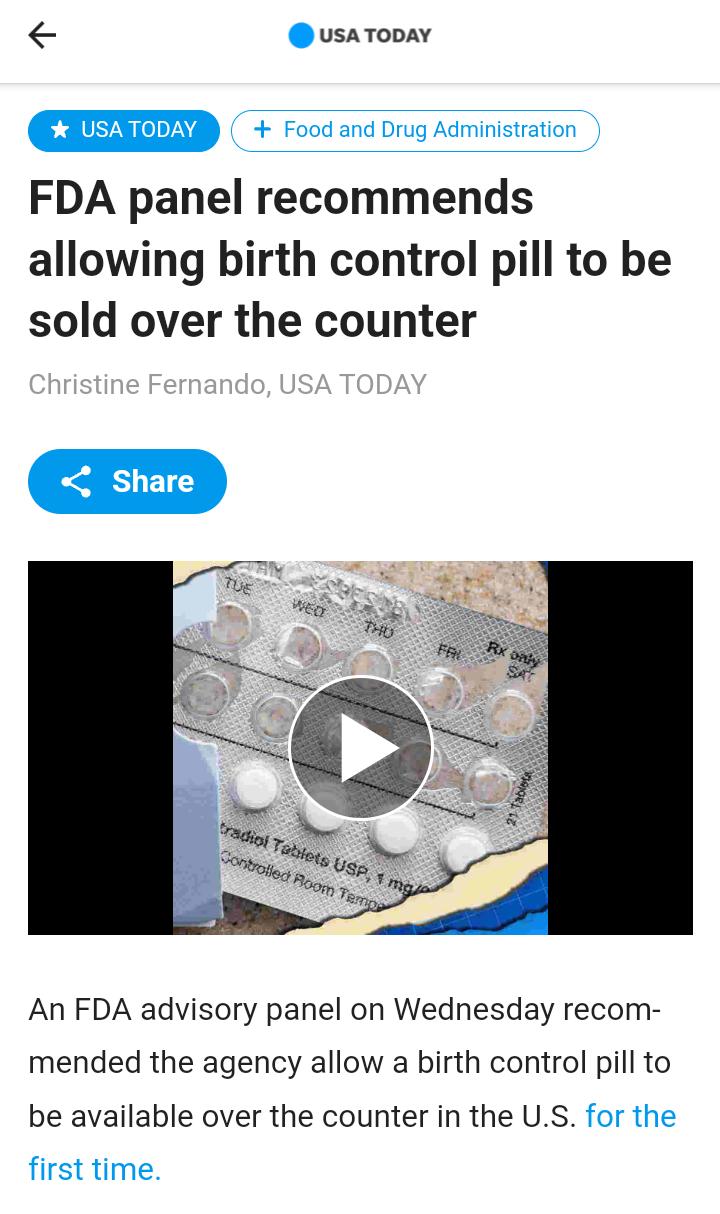Play the birth control pill video

click(x=360, y=747)
